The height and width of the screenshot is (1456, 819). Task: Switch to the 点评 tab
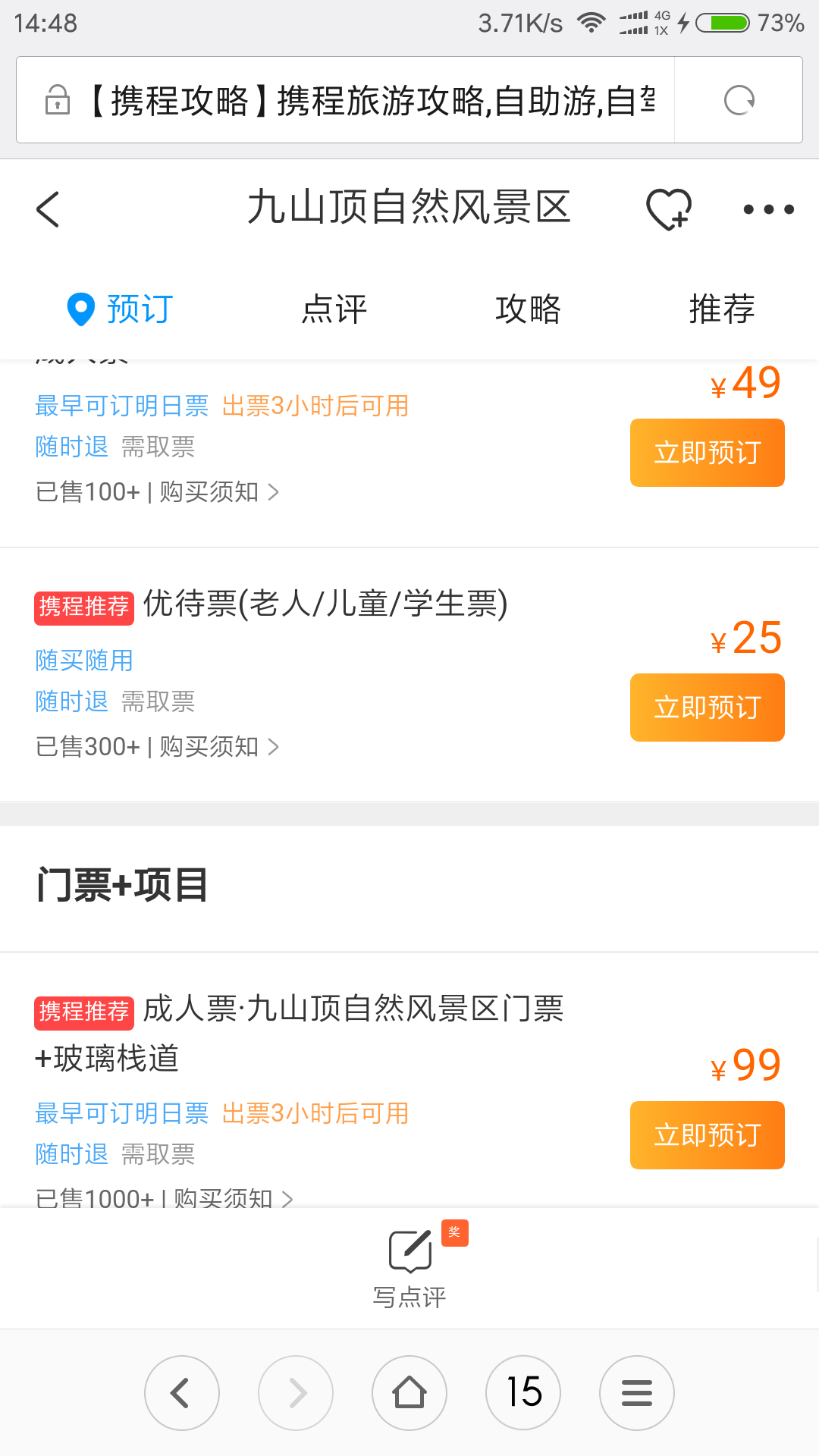coord(334,309)
